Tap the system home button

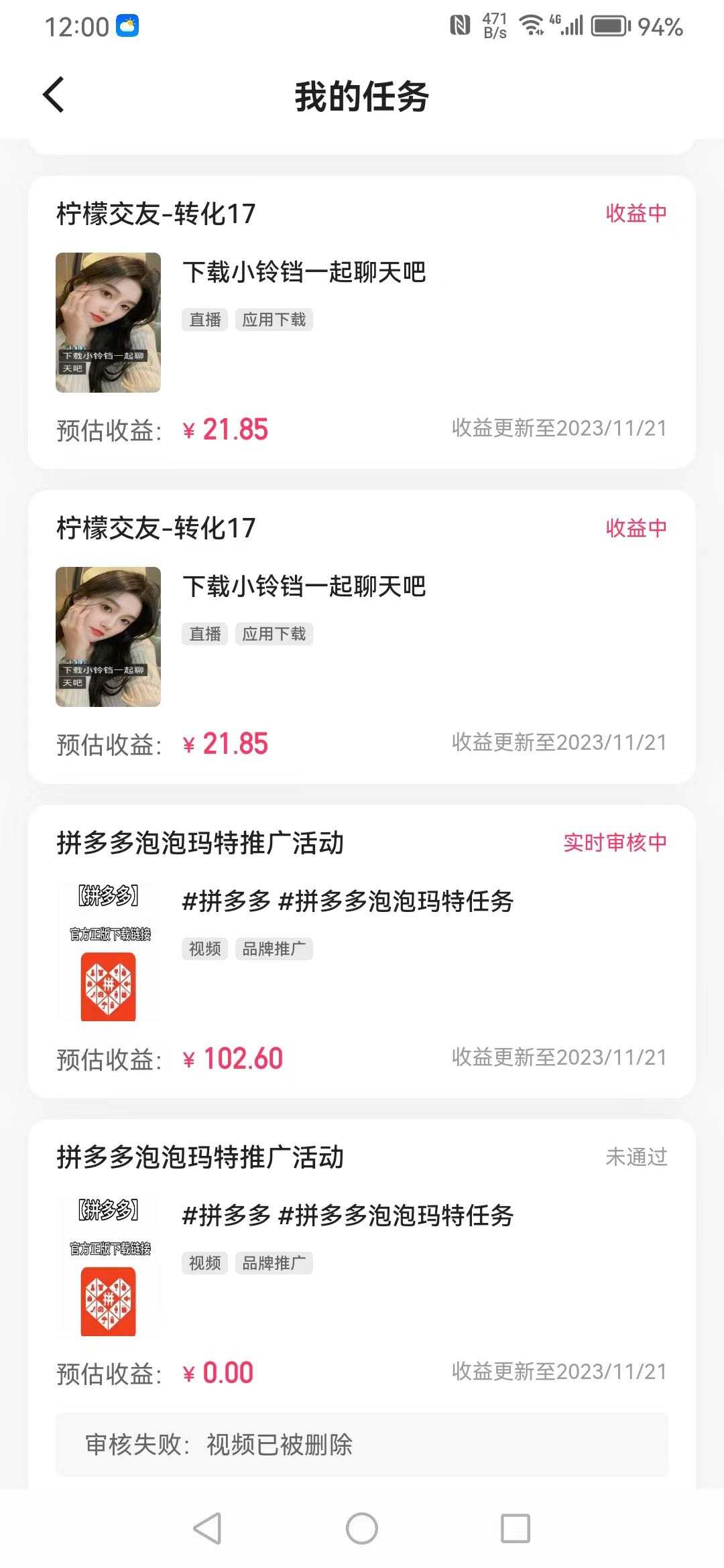point(362,1528)
